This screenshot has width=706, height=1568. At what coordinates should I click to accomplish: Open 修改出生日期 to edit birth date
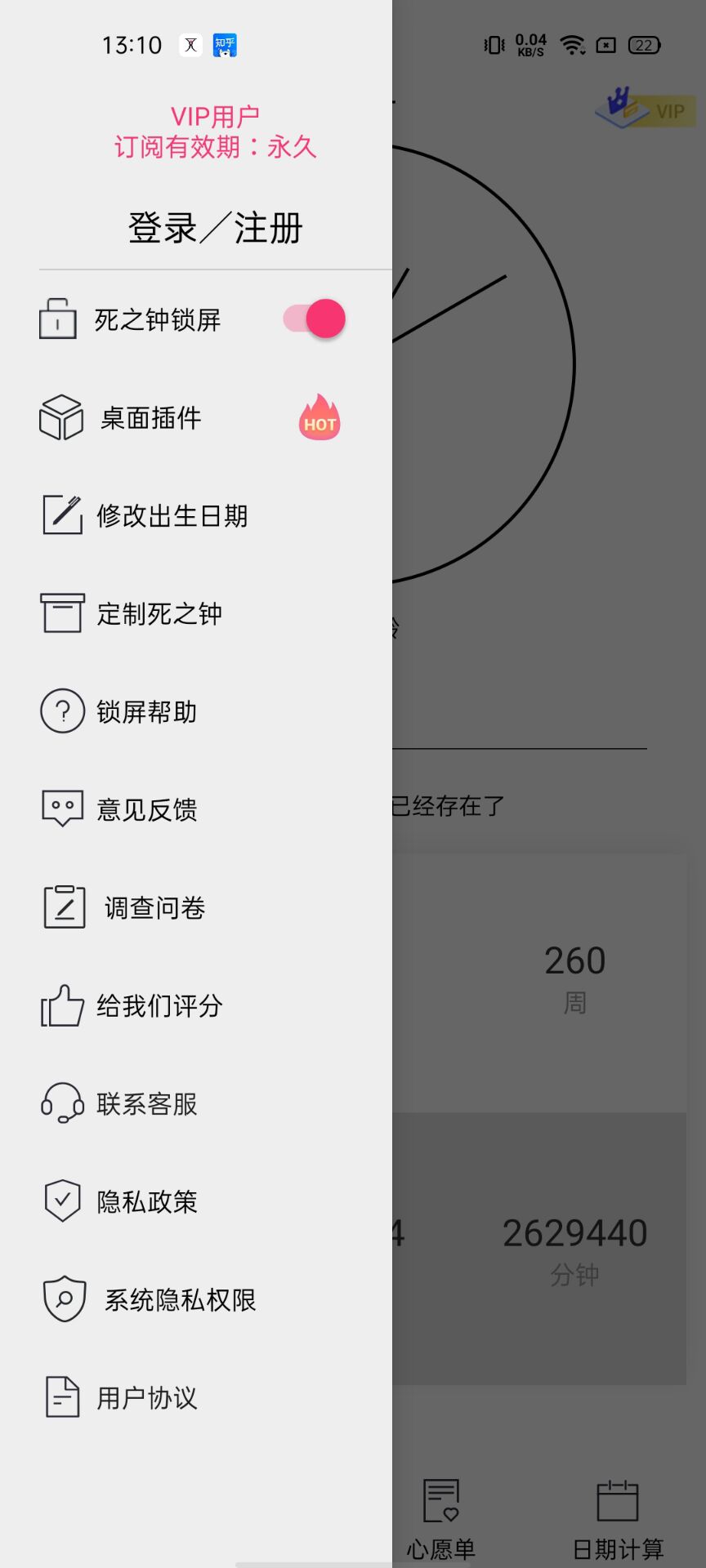(x=172, y=516)
